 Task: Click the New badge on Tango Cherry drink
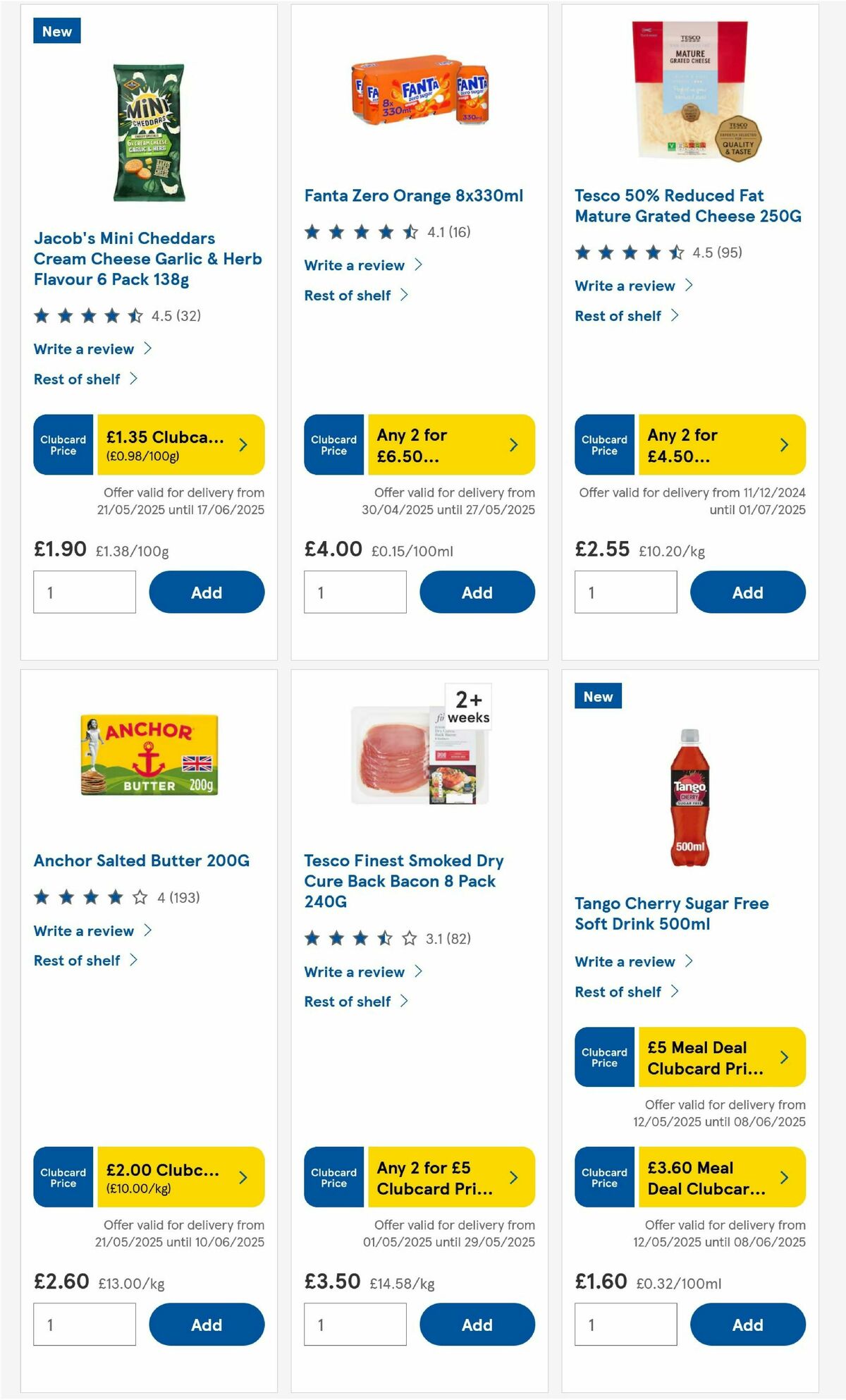[x=598, y=695]
